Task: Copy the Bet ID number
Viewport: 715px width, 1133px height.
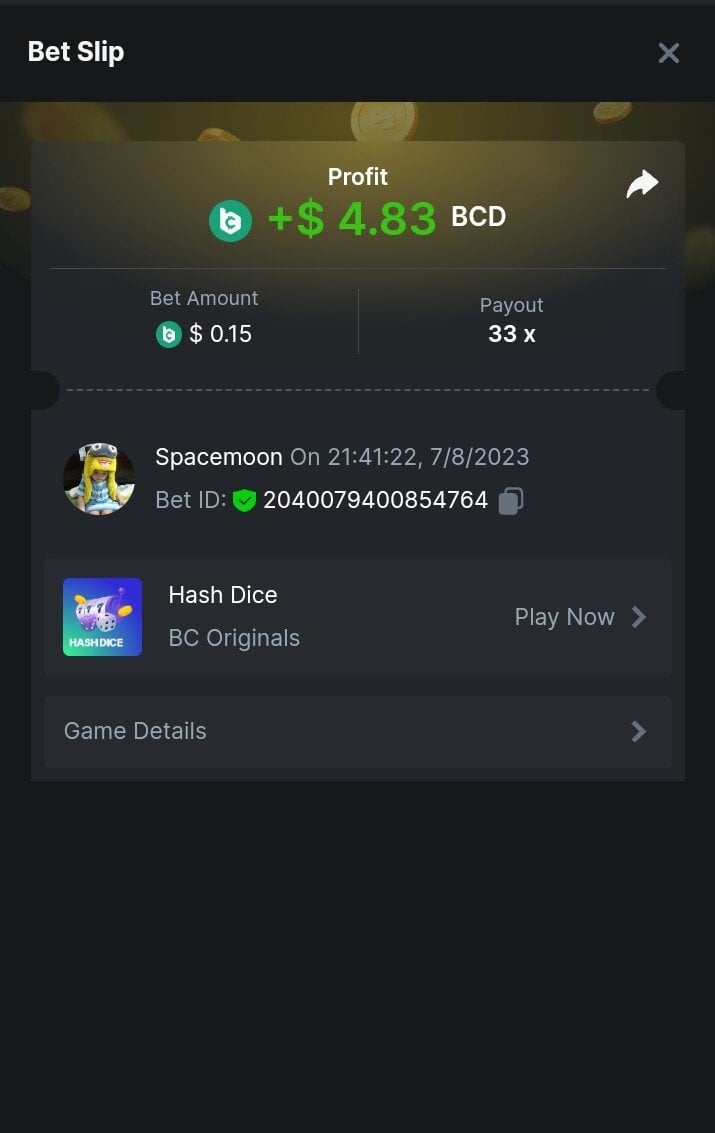Action: point(510,500)
